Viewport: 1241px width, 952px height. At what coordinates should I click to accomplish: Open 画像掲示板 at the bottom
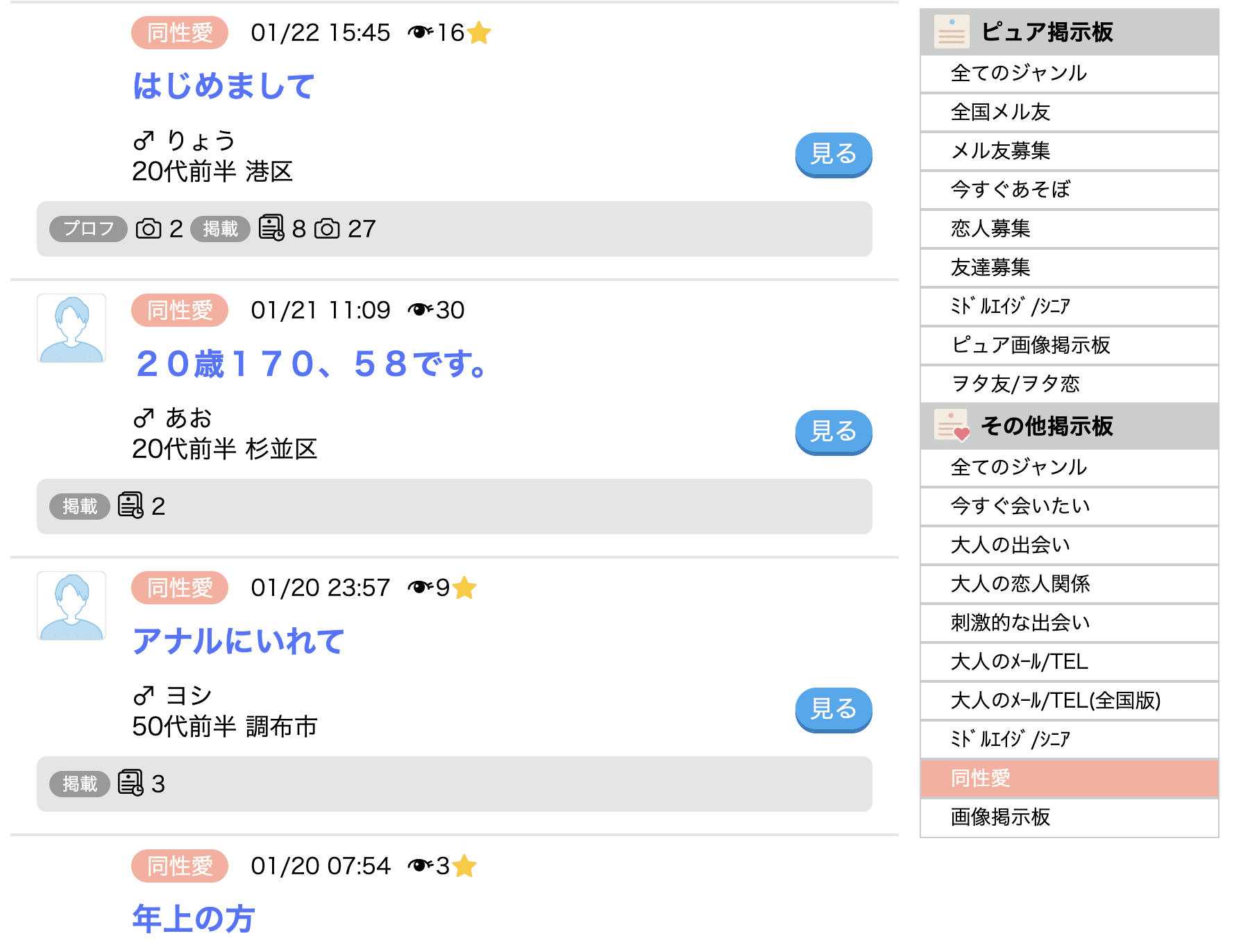tap(1000, 817)
